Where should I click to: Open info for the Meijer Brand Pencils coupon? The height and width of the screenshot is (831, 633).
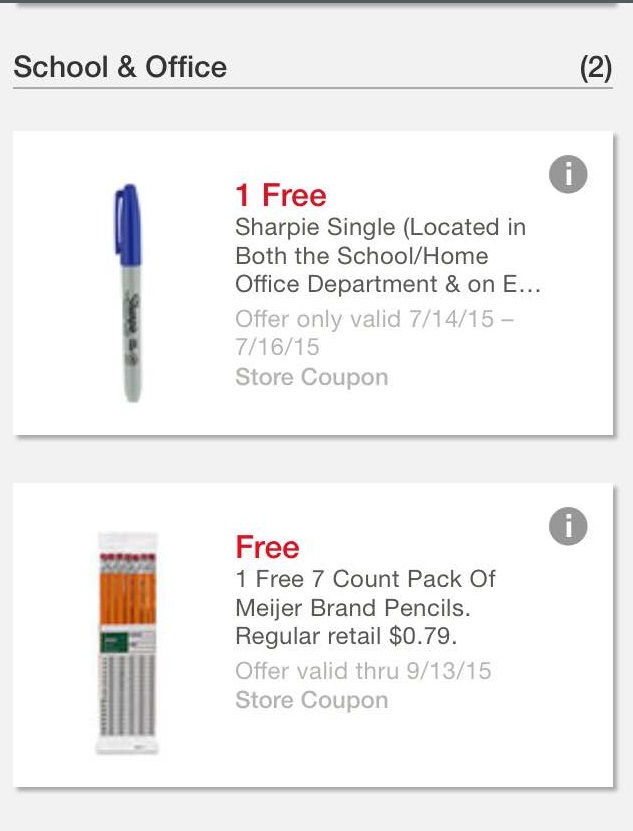(568, 526)
